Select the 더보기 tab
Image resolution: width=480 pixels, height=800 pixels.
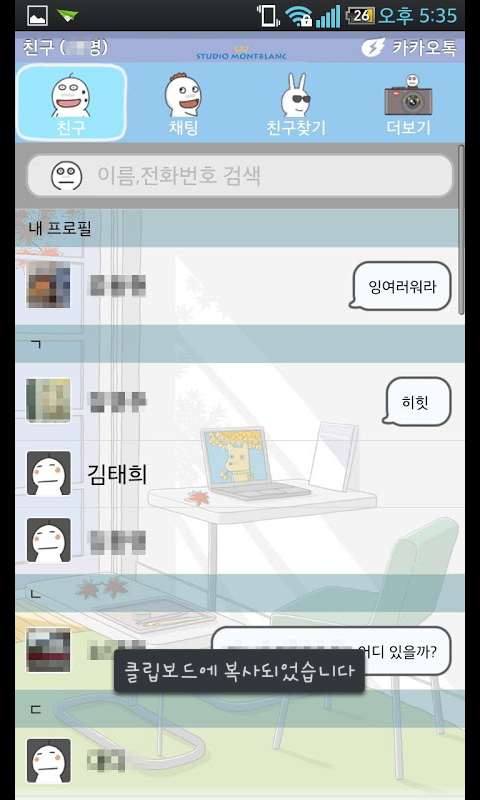click(408, 103)
